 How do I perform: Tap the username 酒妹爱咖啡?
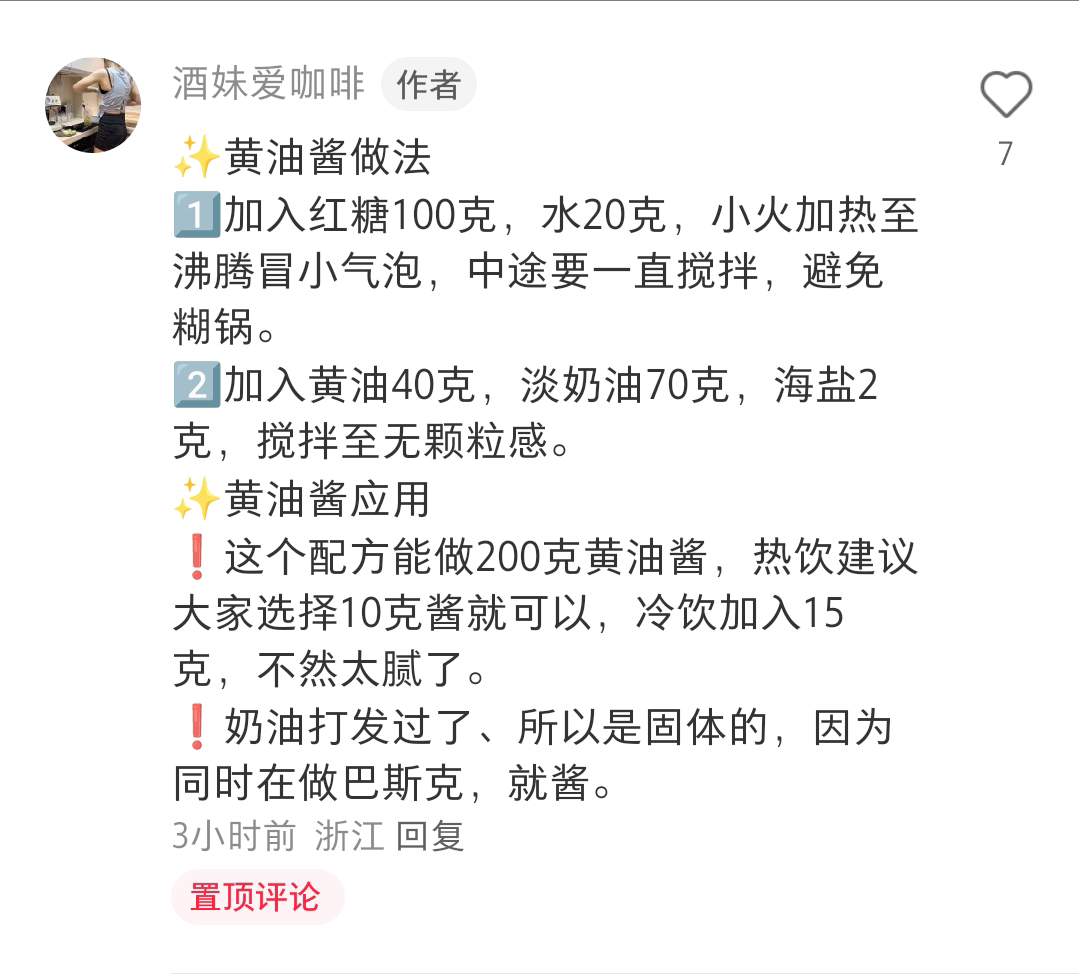click(x=268, y=85)
